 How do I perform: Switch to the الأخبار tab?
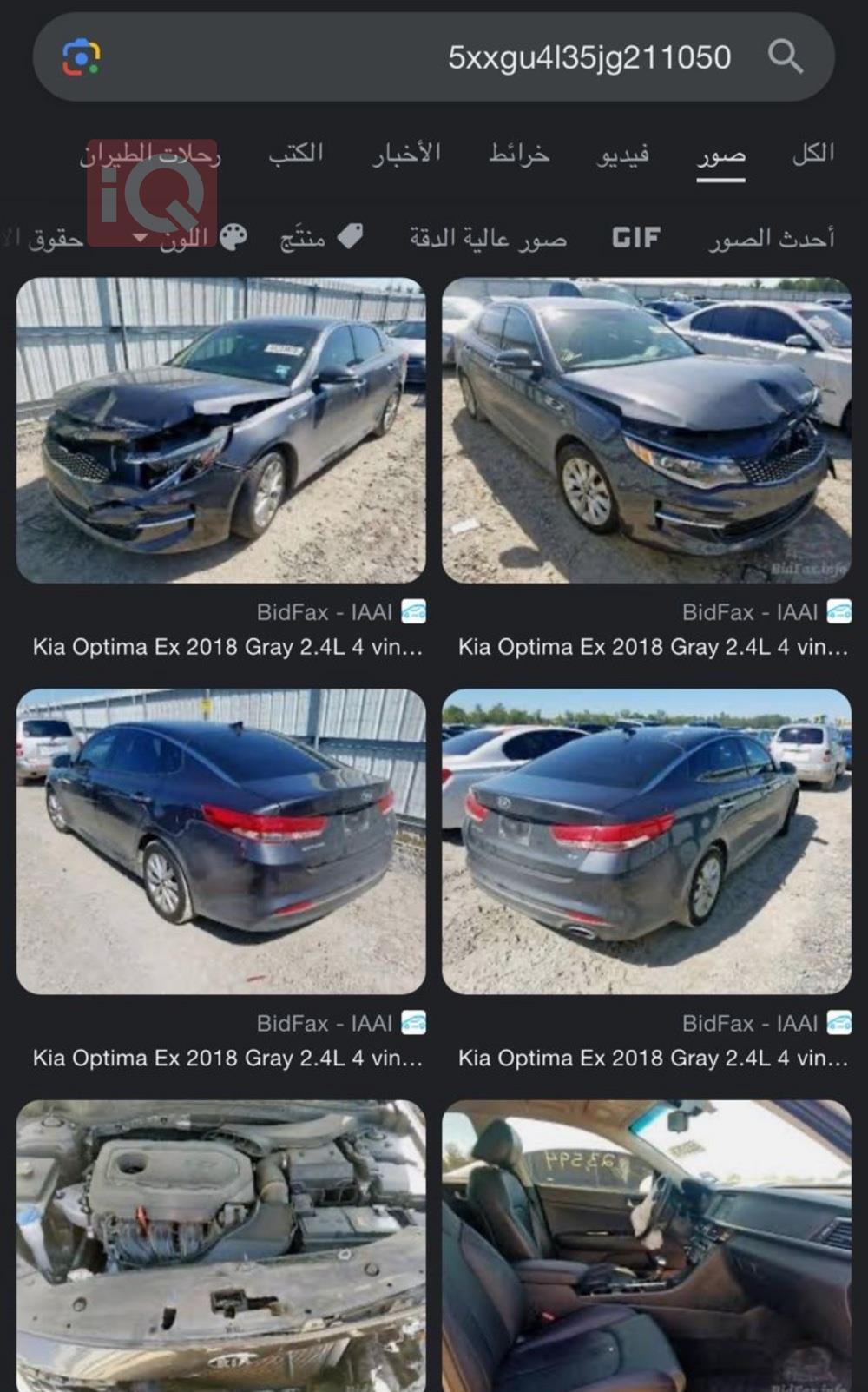click(x=406, y=155)
